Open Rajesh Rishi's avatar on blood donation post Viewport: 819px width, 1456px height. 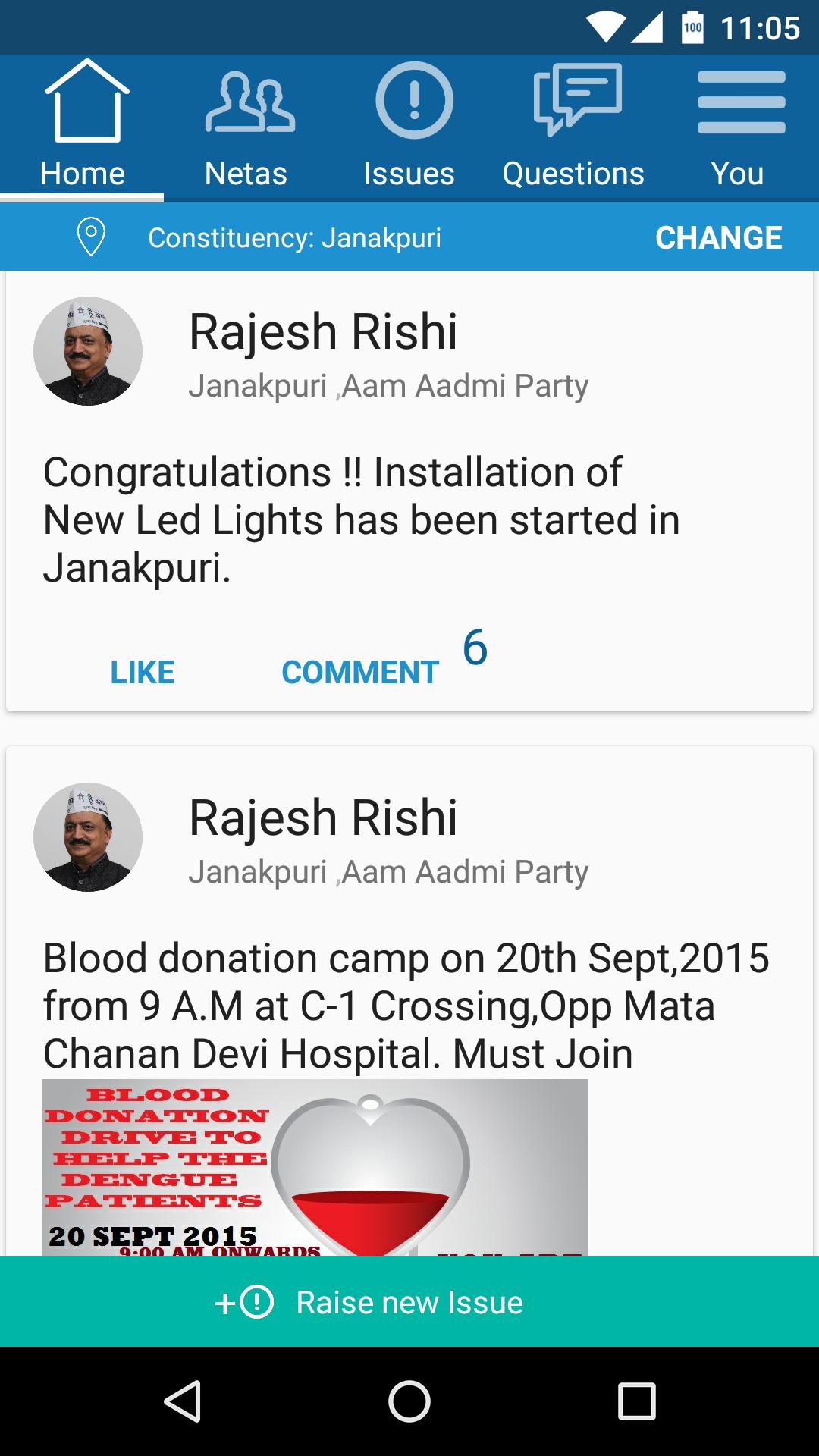[x=88, y=837]
